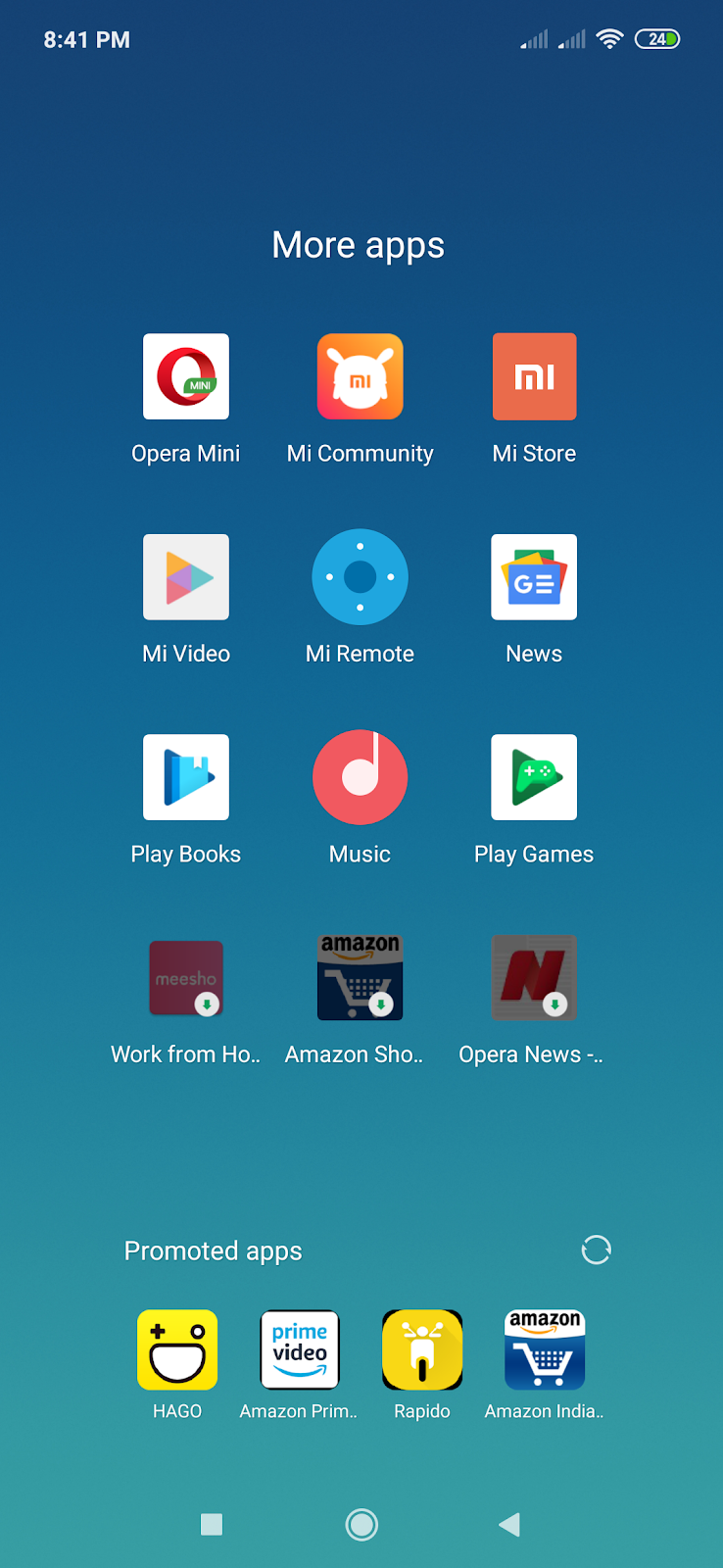Launch Play Books
The image size is (723, 1568).
186,777
